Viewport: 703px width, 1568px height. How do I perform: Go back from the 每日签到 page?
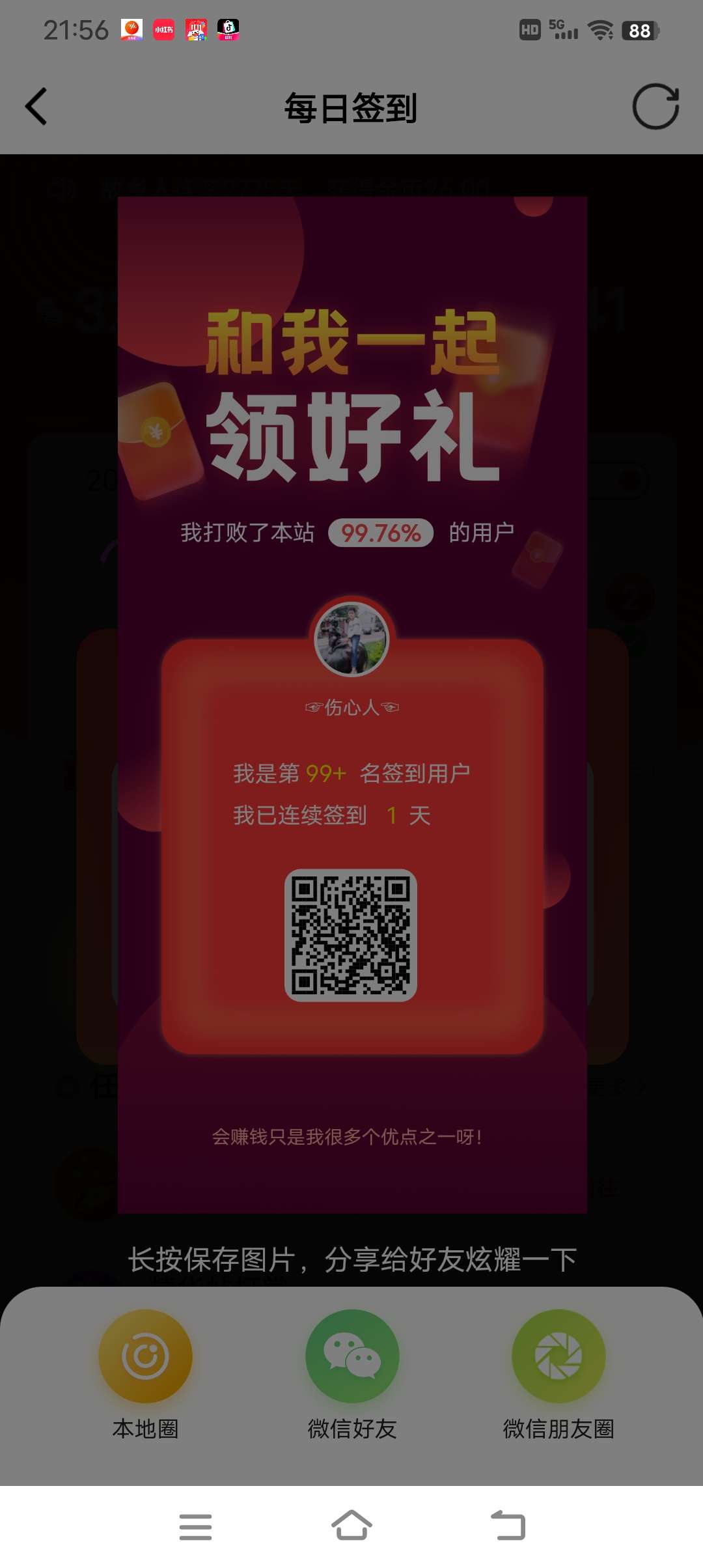pyautogui.click(x=36, y=106)
